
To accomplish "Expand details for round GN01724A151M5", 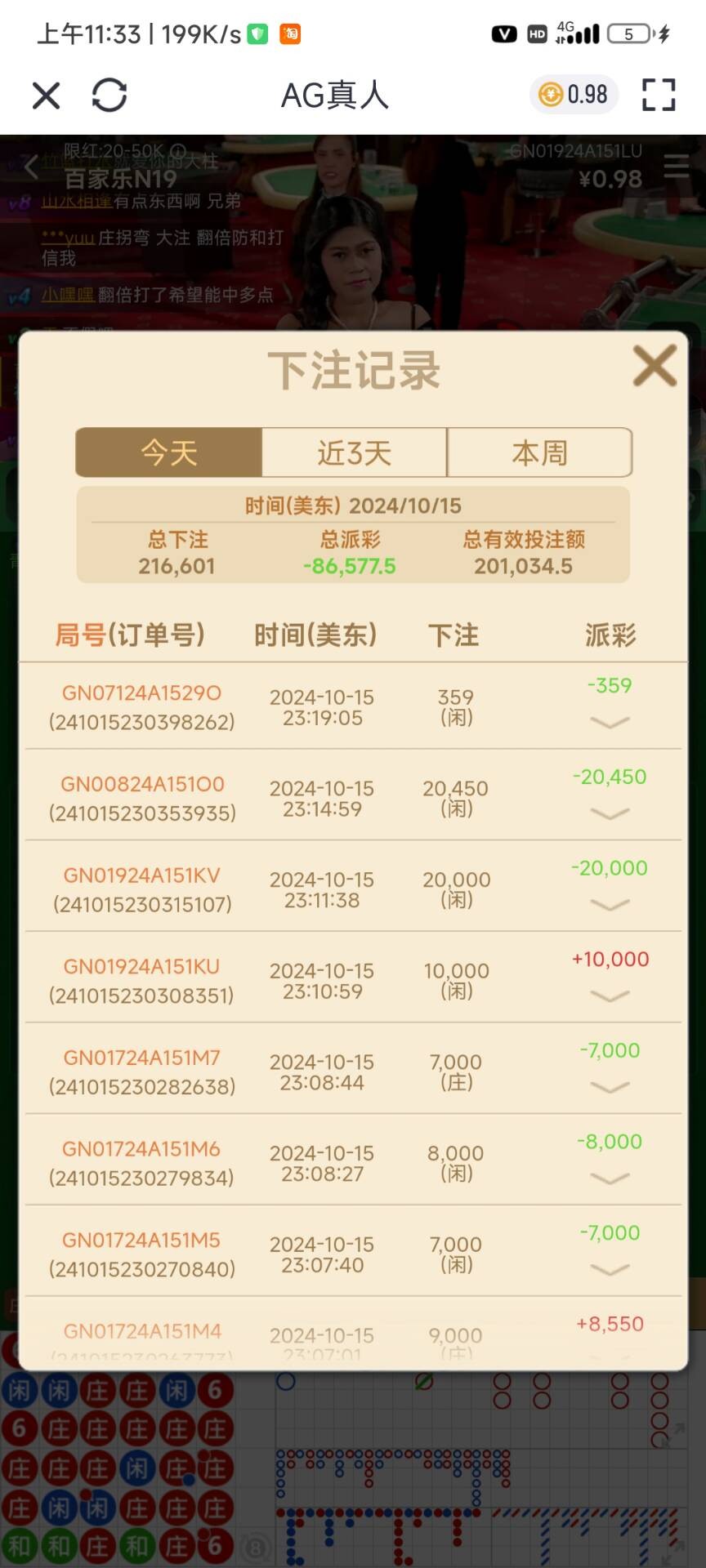I will [x=610, y=1269].
